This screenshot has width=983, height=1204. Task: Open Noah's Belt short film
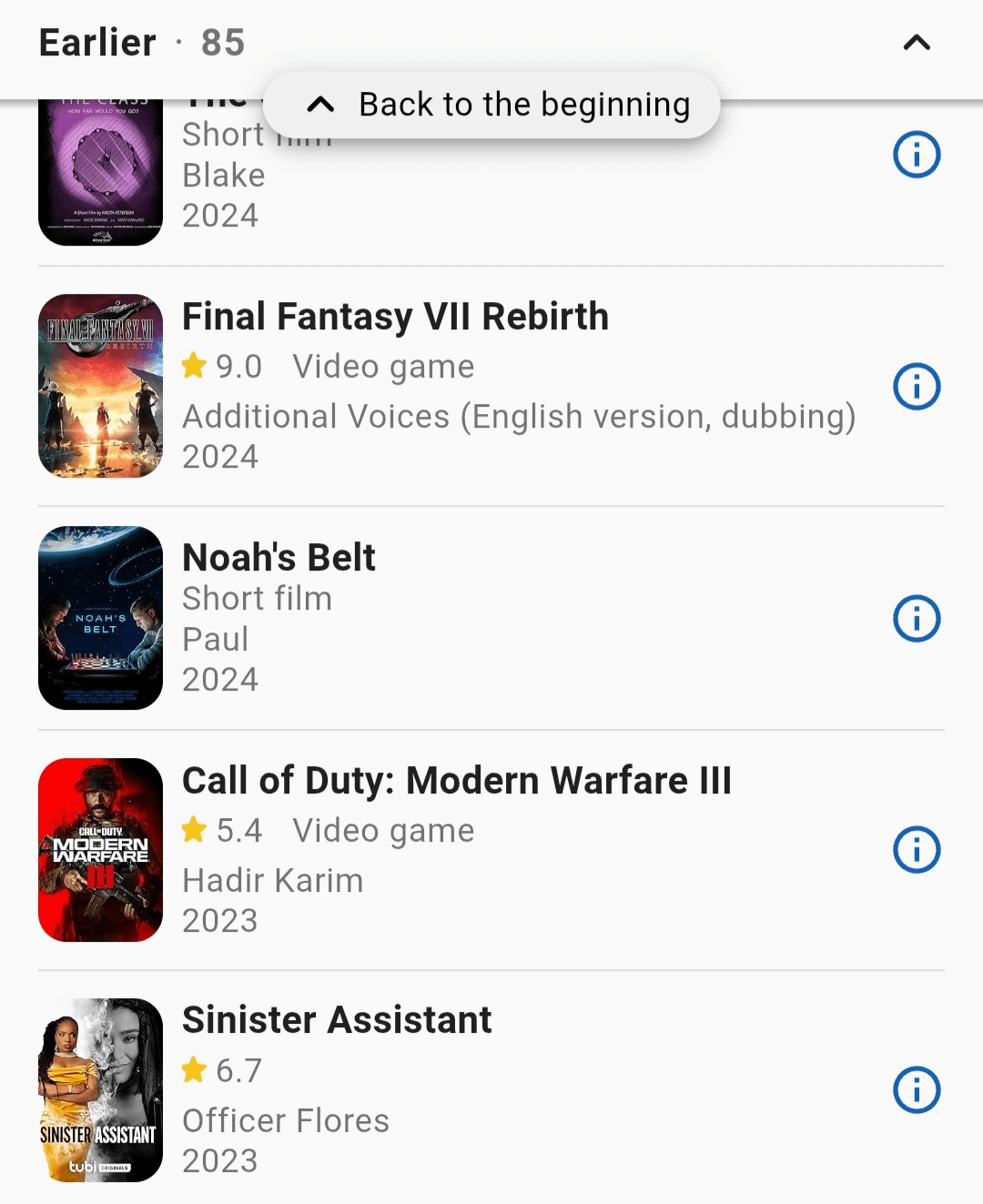click(x=279, y=558)
